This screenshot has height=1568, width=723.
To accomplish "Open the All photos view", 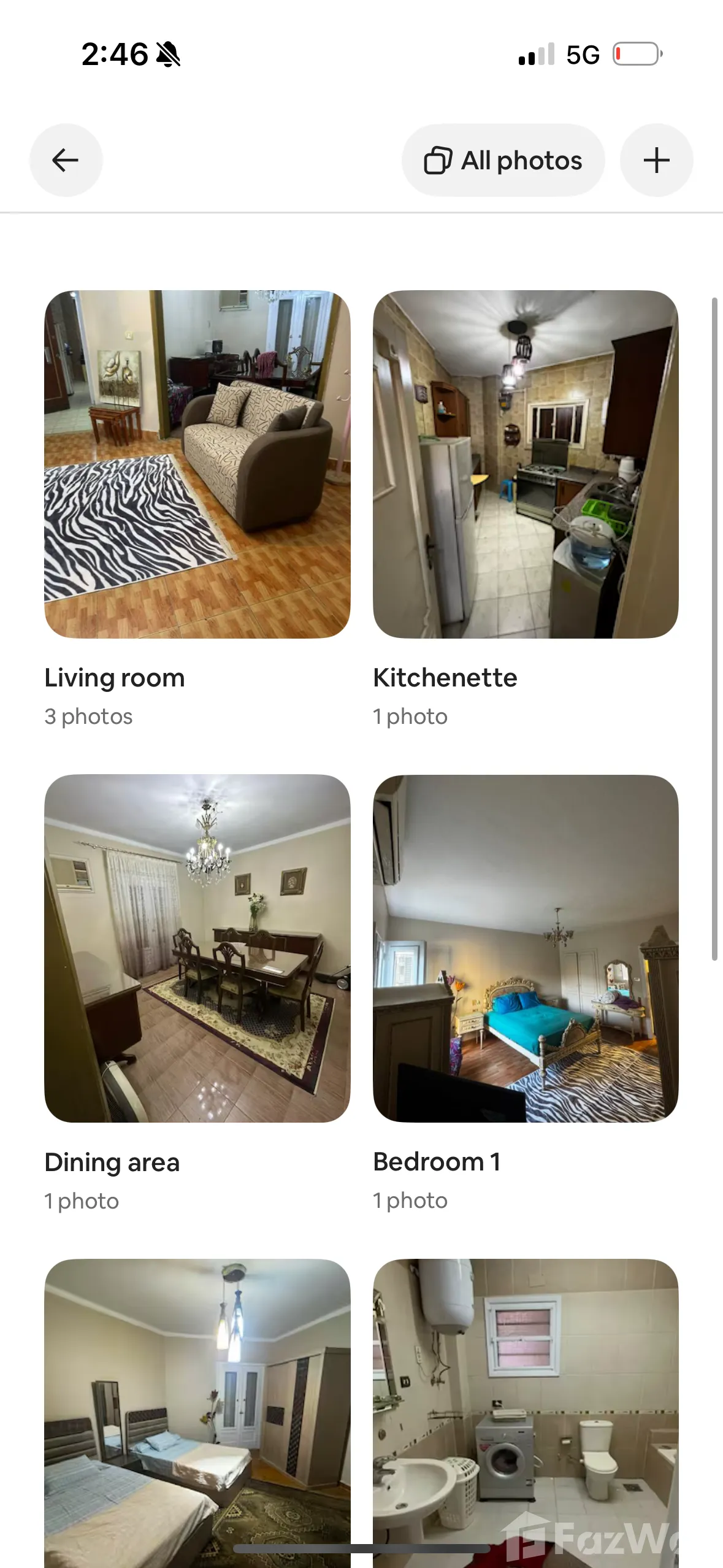I will [x=503, y=160].
